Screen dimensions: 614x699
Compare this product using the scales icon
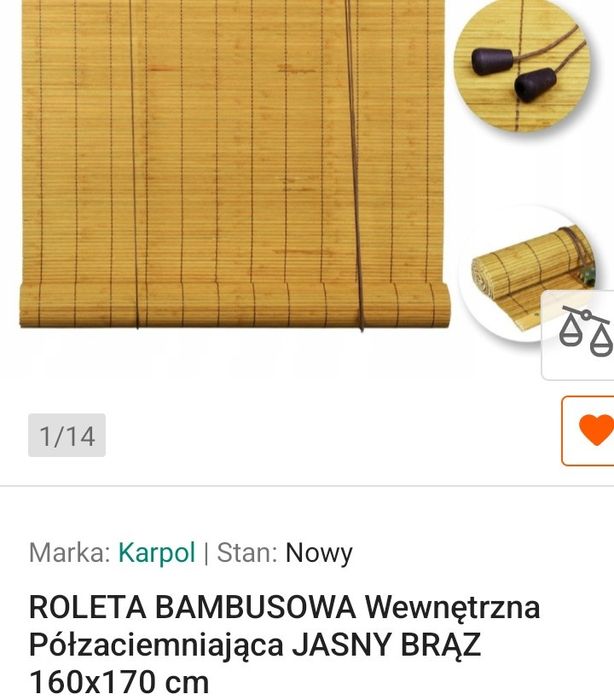click(585, 335)
